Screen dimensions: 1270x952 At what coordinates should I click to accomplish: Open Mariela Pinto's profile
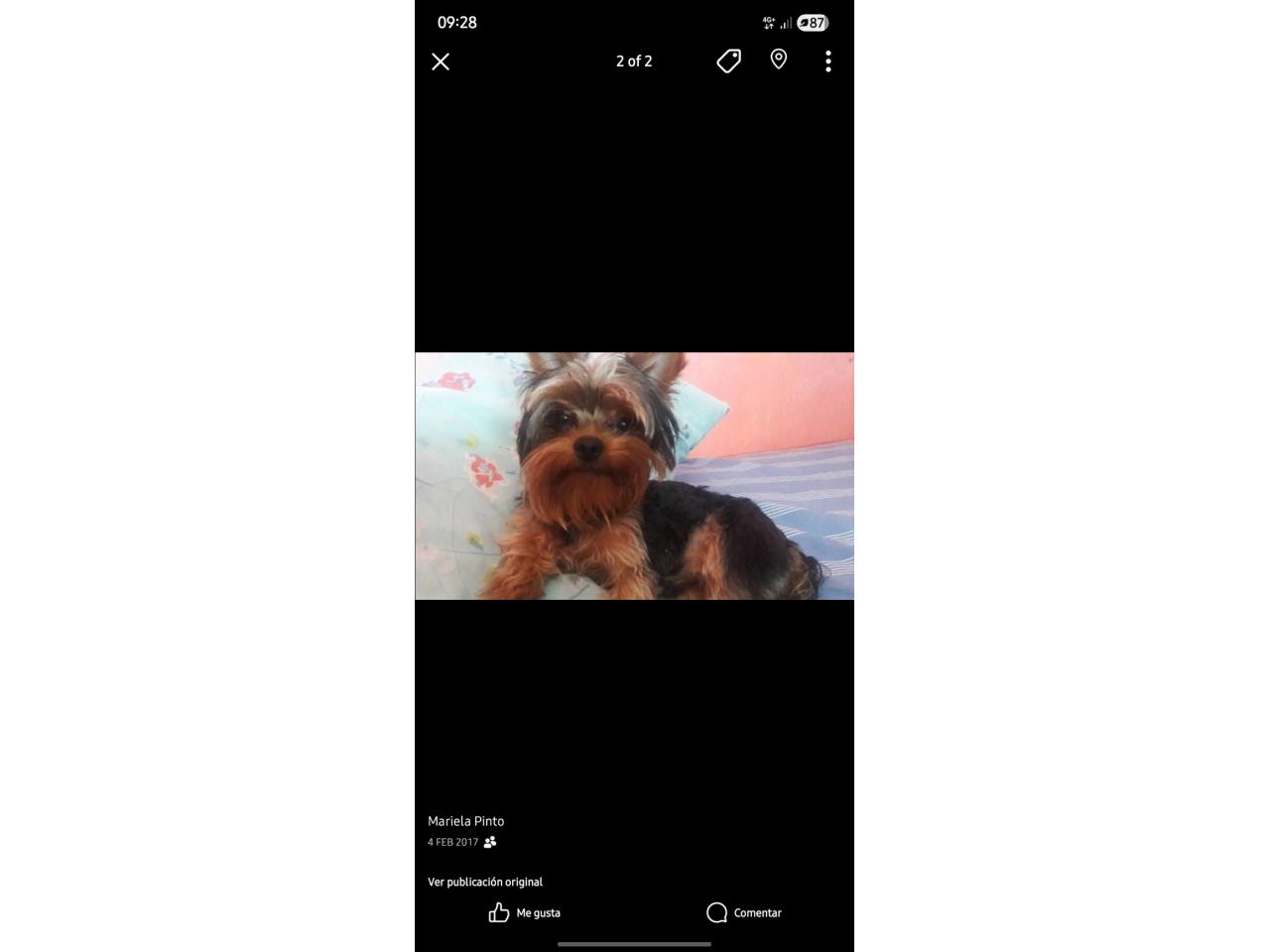465,821
